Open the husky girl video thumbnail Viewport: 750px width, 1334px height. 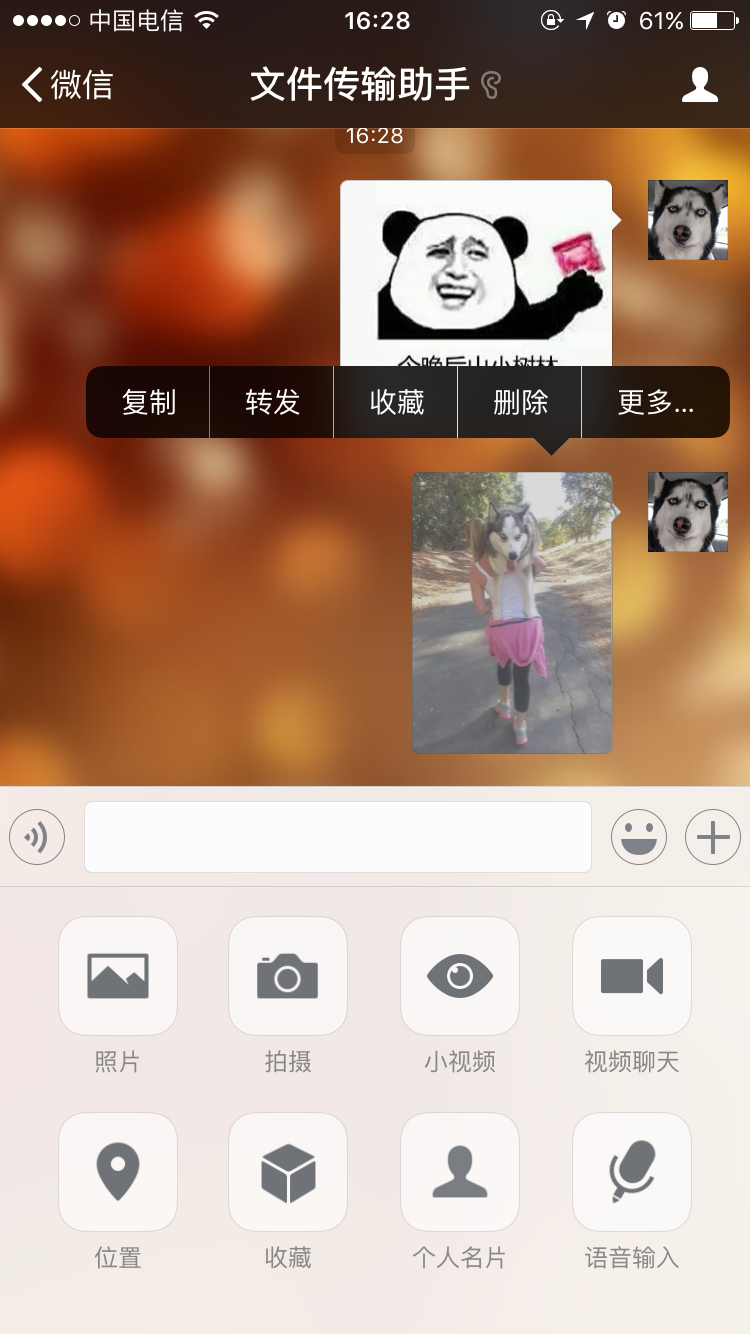(x=511, y=612)
